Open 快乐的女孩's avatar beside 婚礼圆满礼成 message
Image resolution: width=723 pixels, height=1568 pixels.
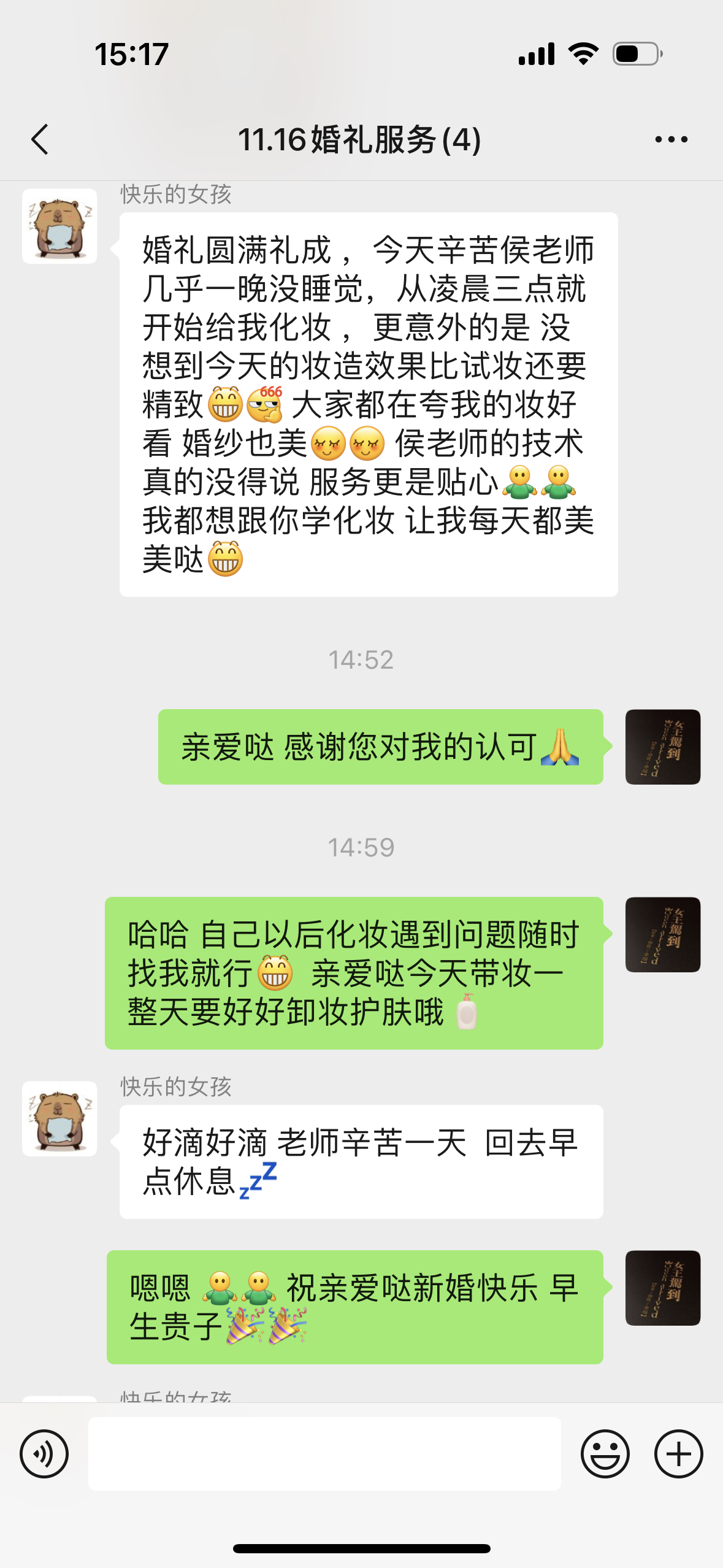59,226
